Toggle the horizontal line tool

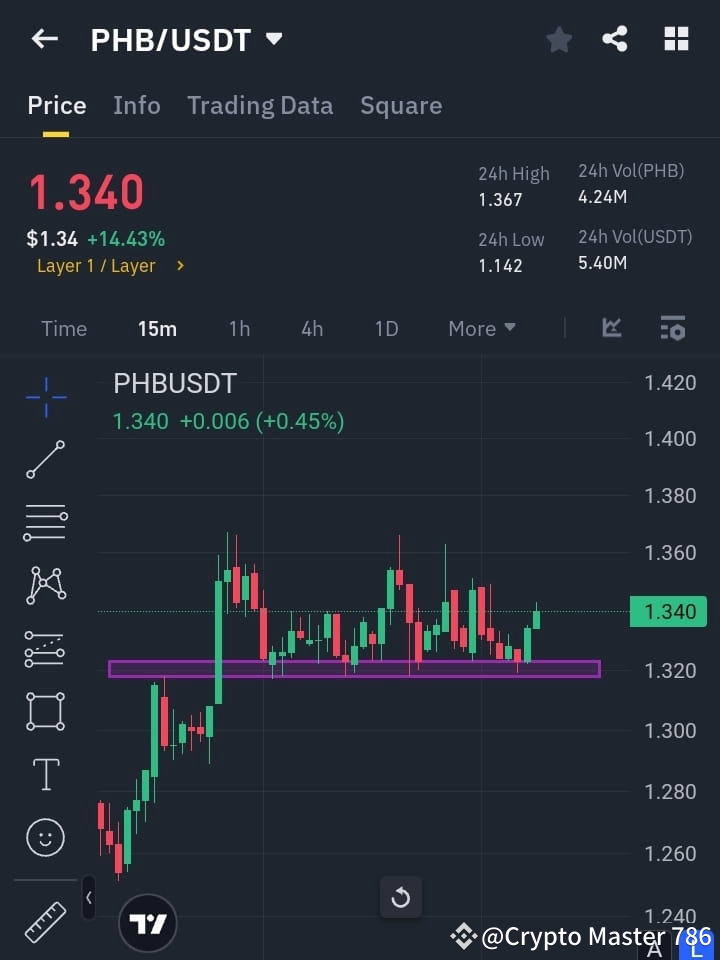tap(45, 522)
